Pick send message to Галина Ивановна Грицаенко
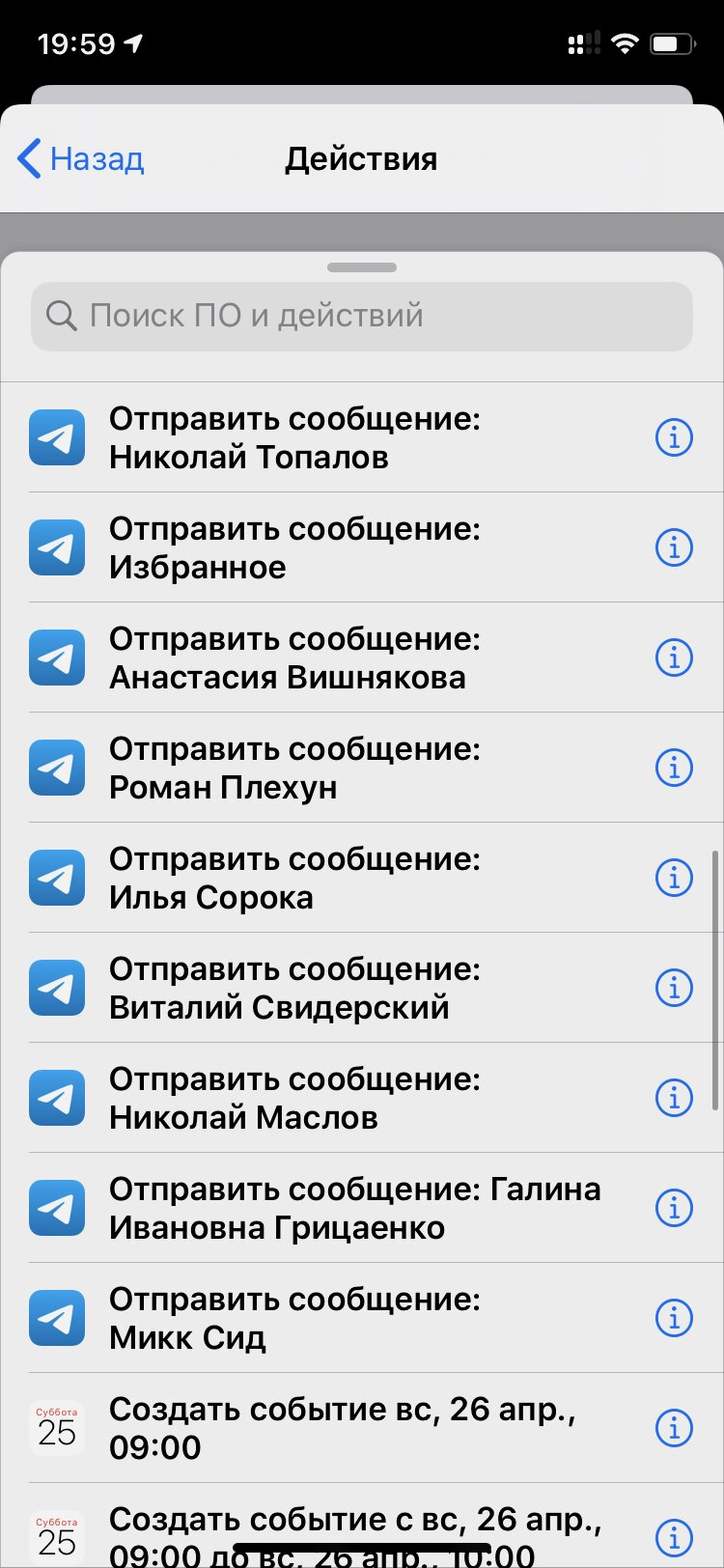This screenshot has height=1568, width=724. (x=362, y=1208)
